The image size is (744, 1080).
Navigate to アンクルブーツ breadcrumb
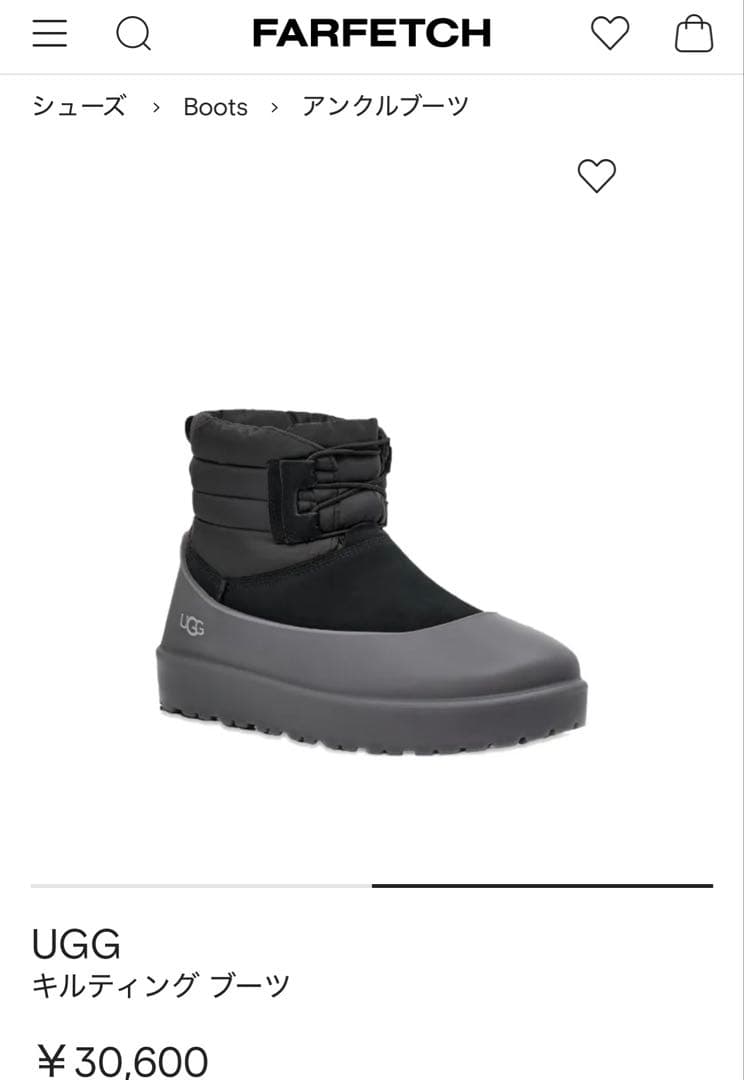click(383, 106)
